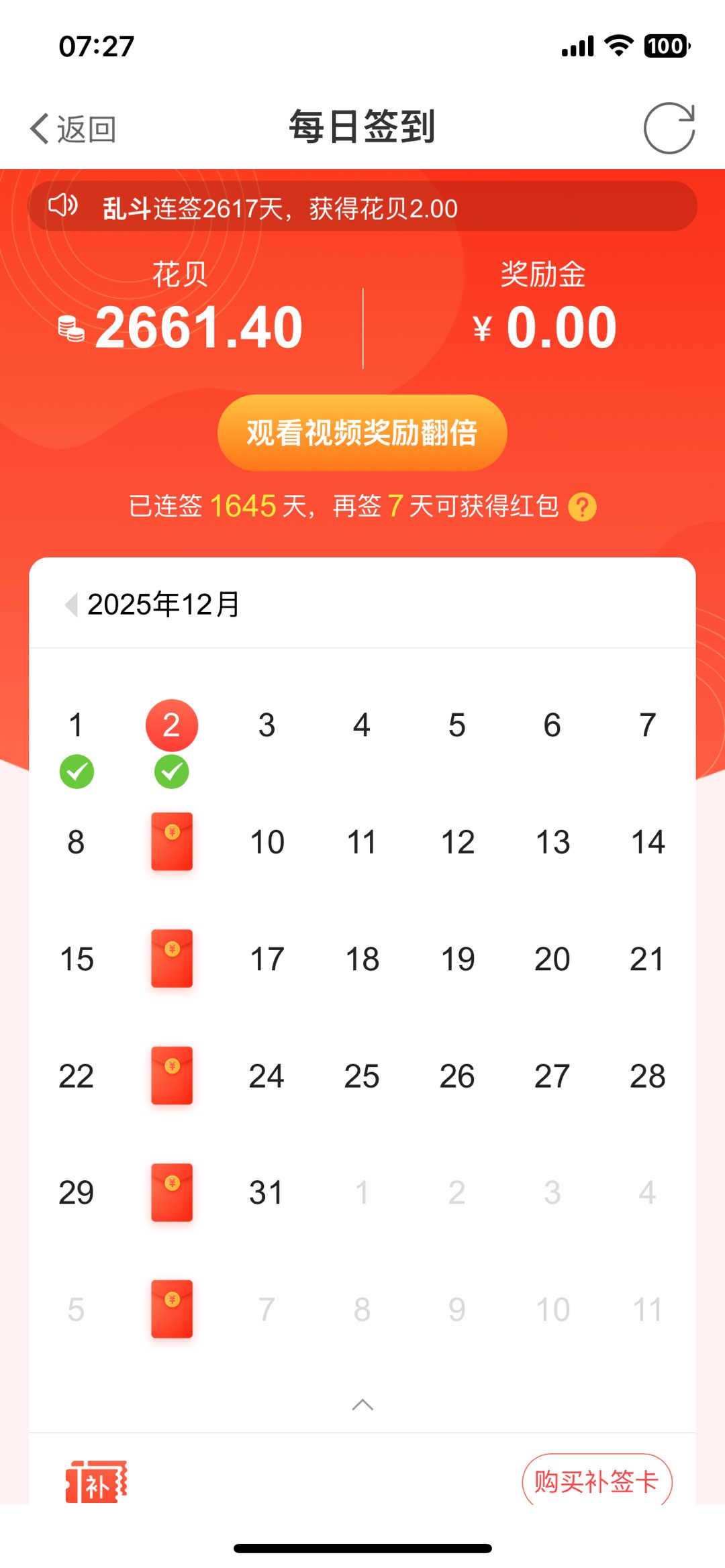Tap the 返回 back button
The width and height of the screenshot is (725, 1568).
click(x=73, y=128)
